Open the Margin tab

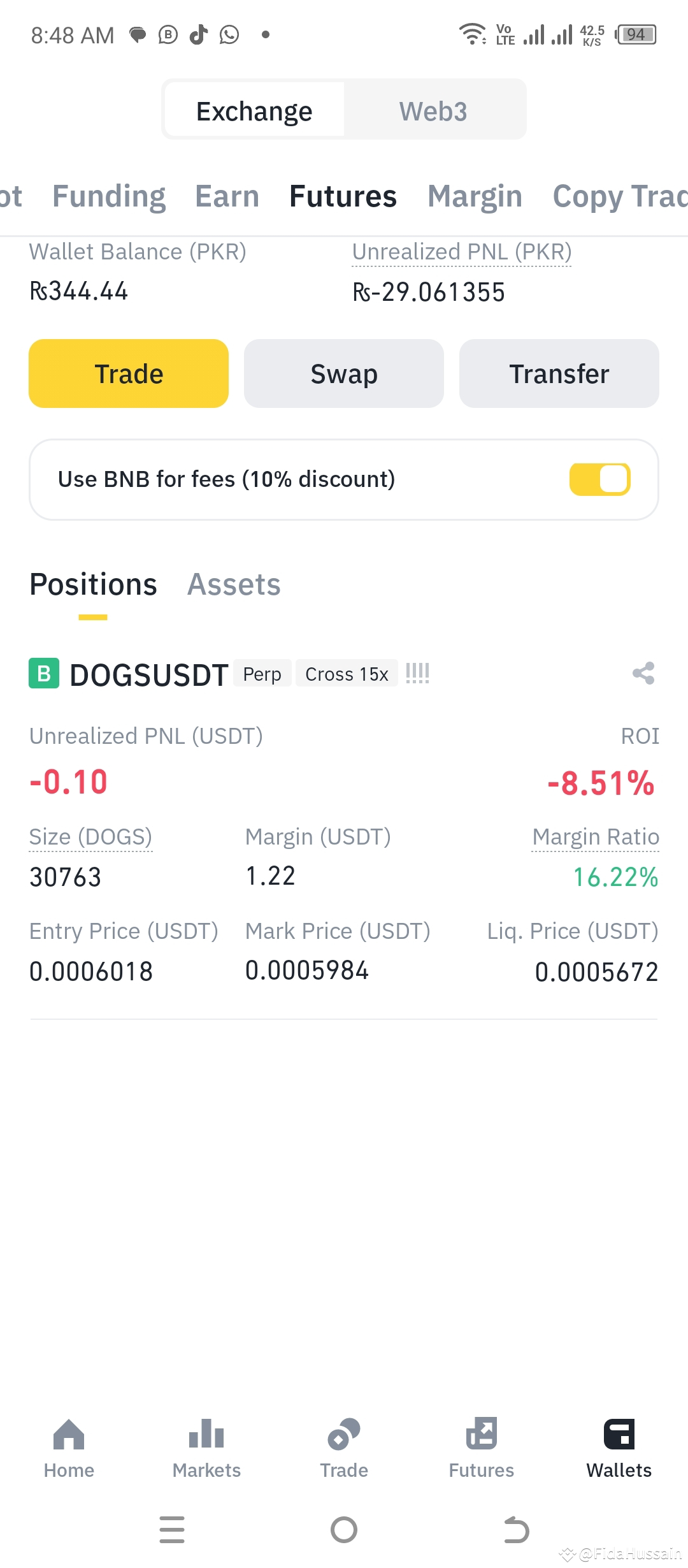[475, 196]
